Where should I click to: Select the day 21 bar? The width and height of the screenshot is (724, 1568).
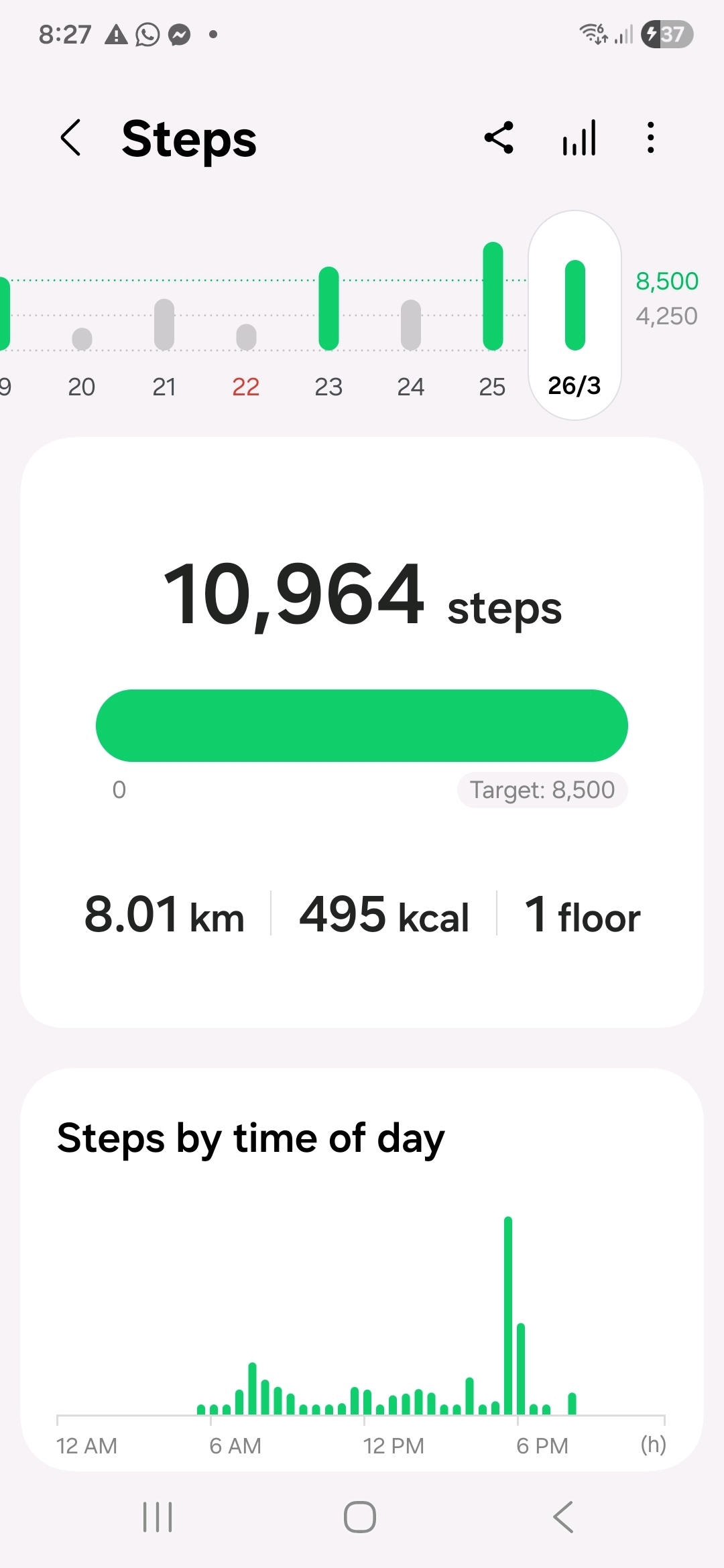pyautogui.click(x=164, y=325)
